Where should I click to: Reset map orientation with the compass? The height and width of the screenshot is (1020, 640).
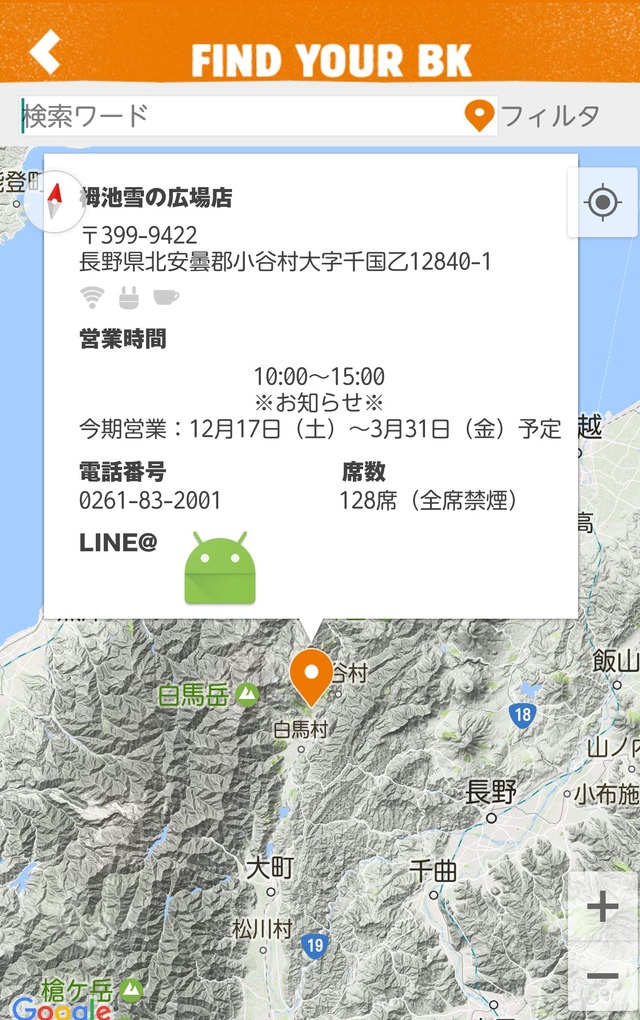point(55,201)
